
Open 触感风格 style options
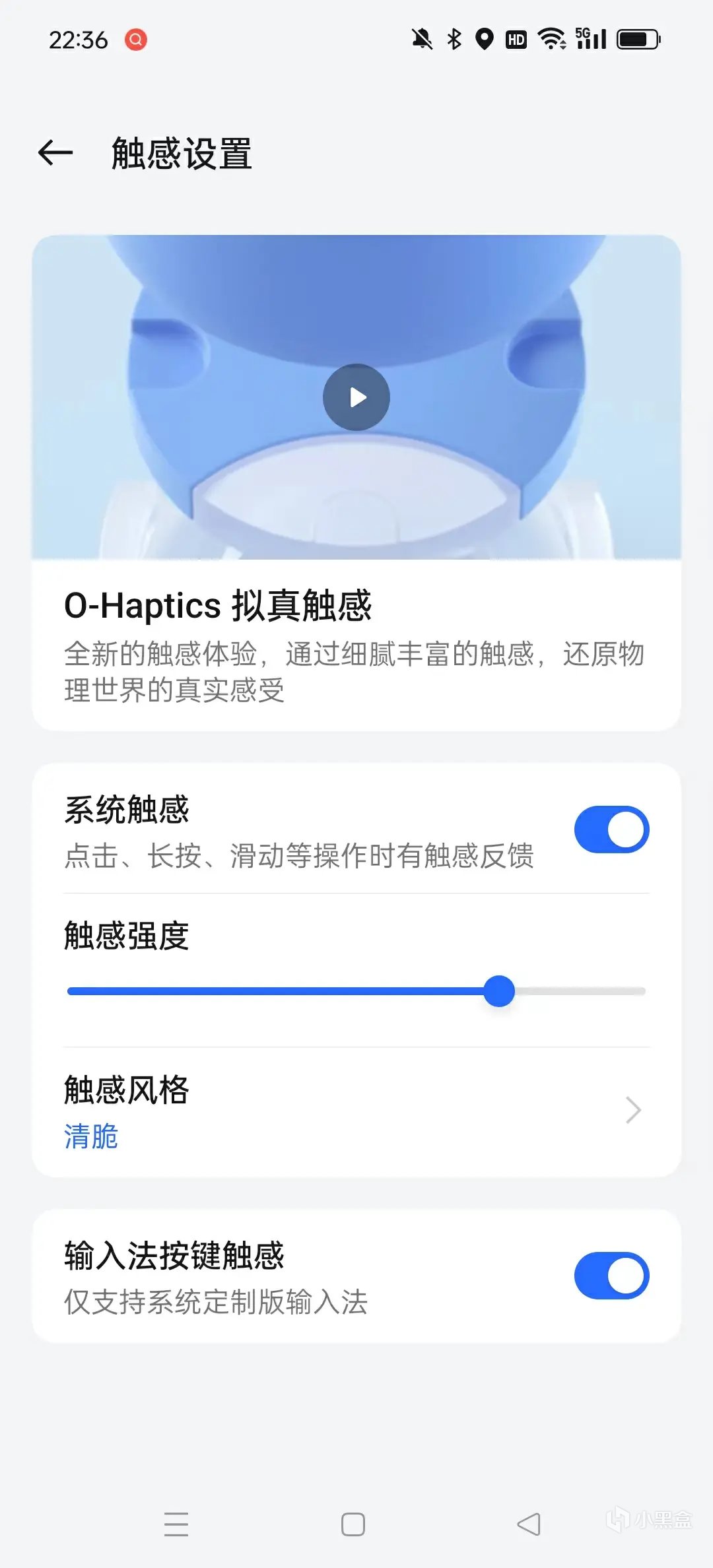(x=356, y=1111)
